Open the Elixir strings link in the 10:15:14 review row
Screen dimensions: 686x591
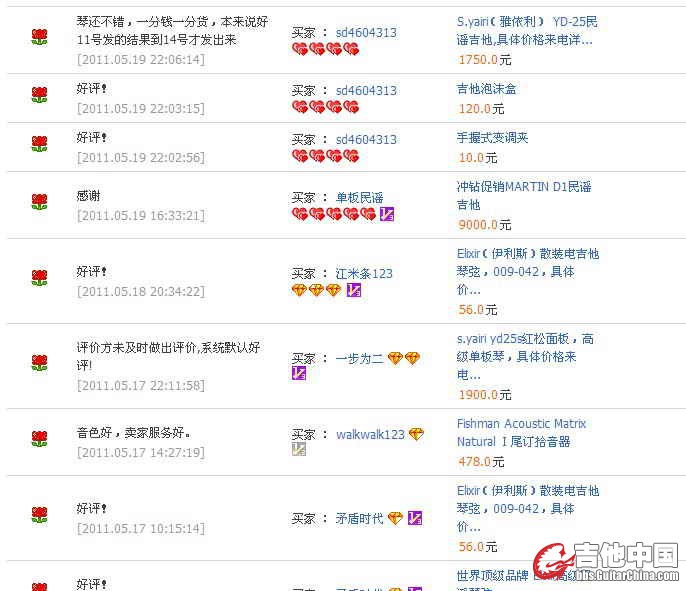point(527,508)
